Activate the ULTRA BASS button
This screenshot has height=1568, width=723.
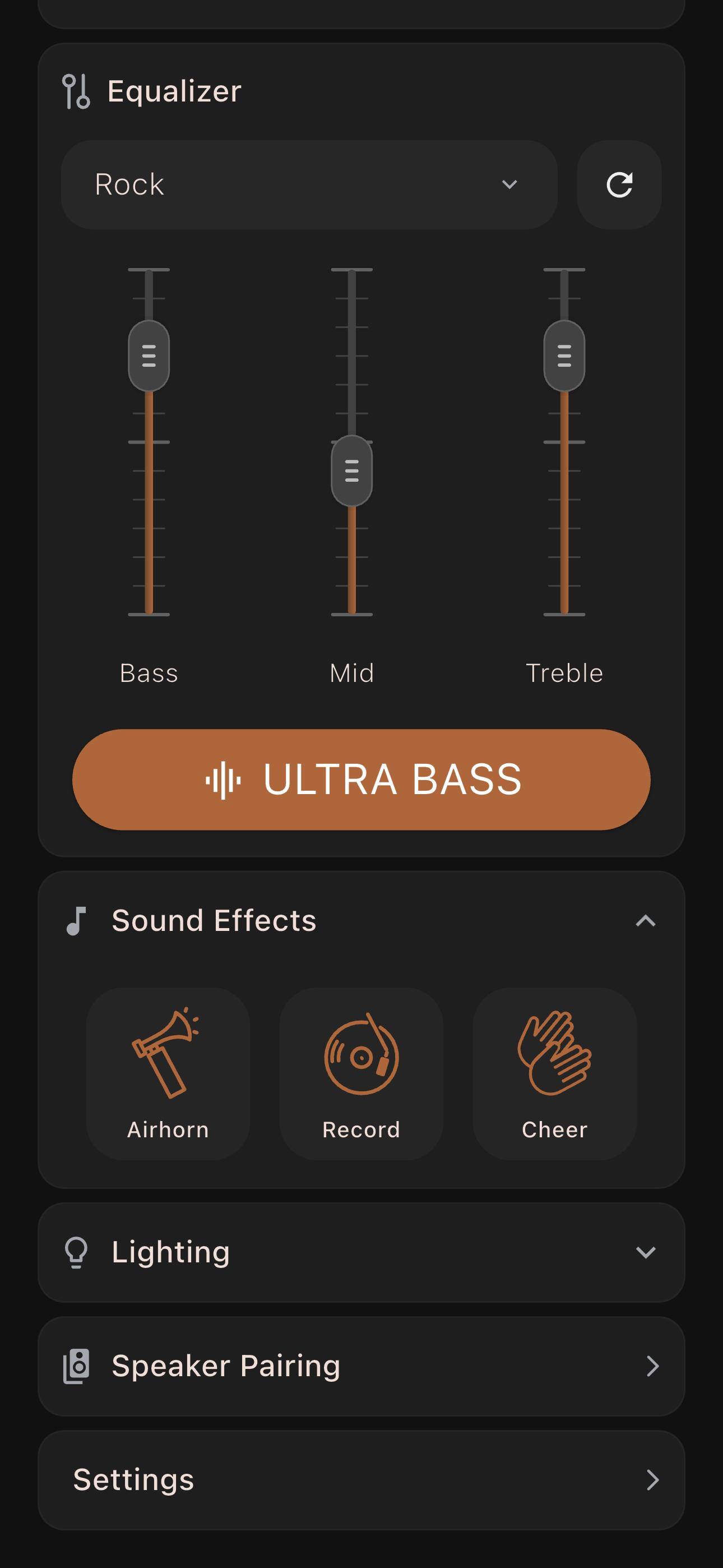pyautogui.click(x=361, y=779)
